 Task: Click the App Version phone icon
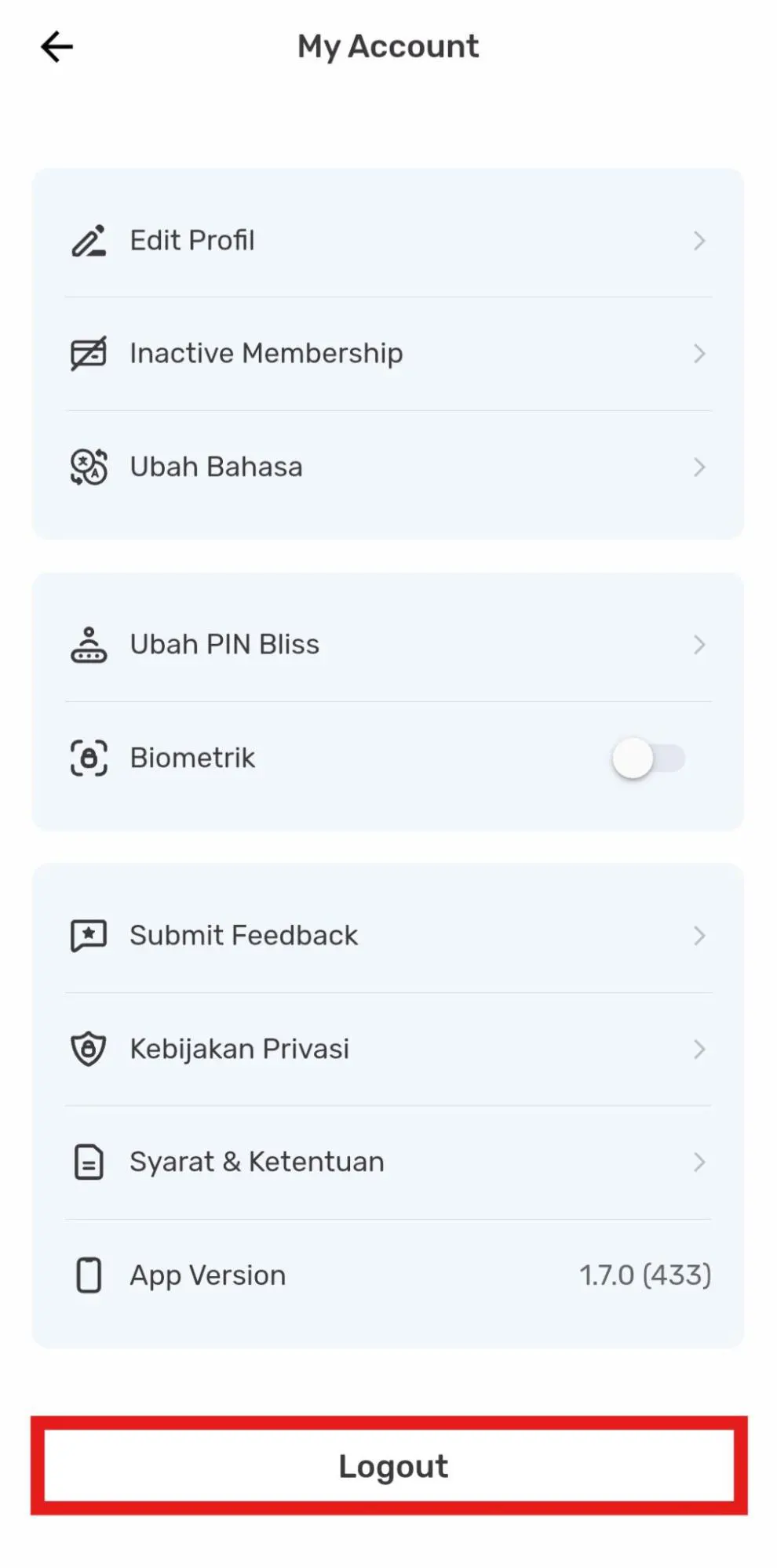(x=88, y=1275)
